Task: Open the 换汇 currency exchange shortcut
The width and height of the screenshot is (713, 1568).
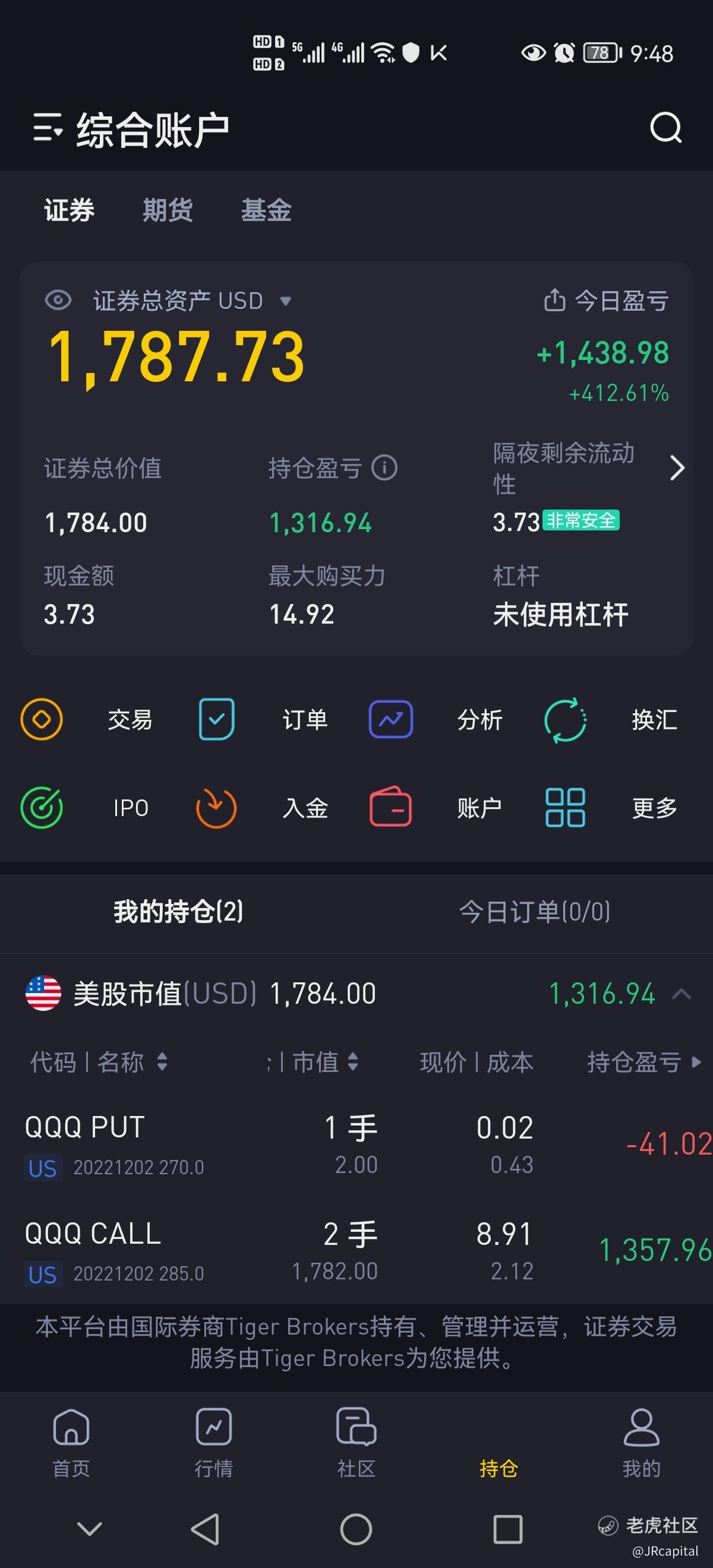Action: pyautogui.click(x=611, y=719)
